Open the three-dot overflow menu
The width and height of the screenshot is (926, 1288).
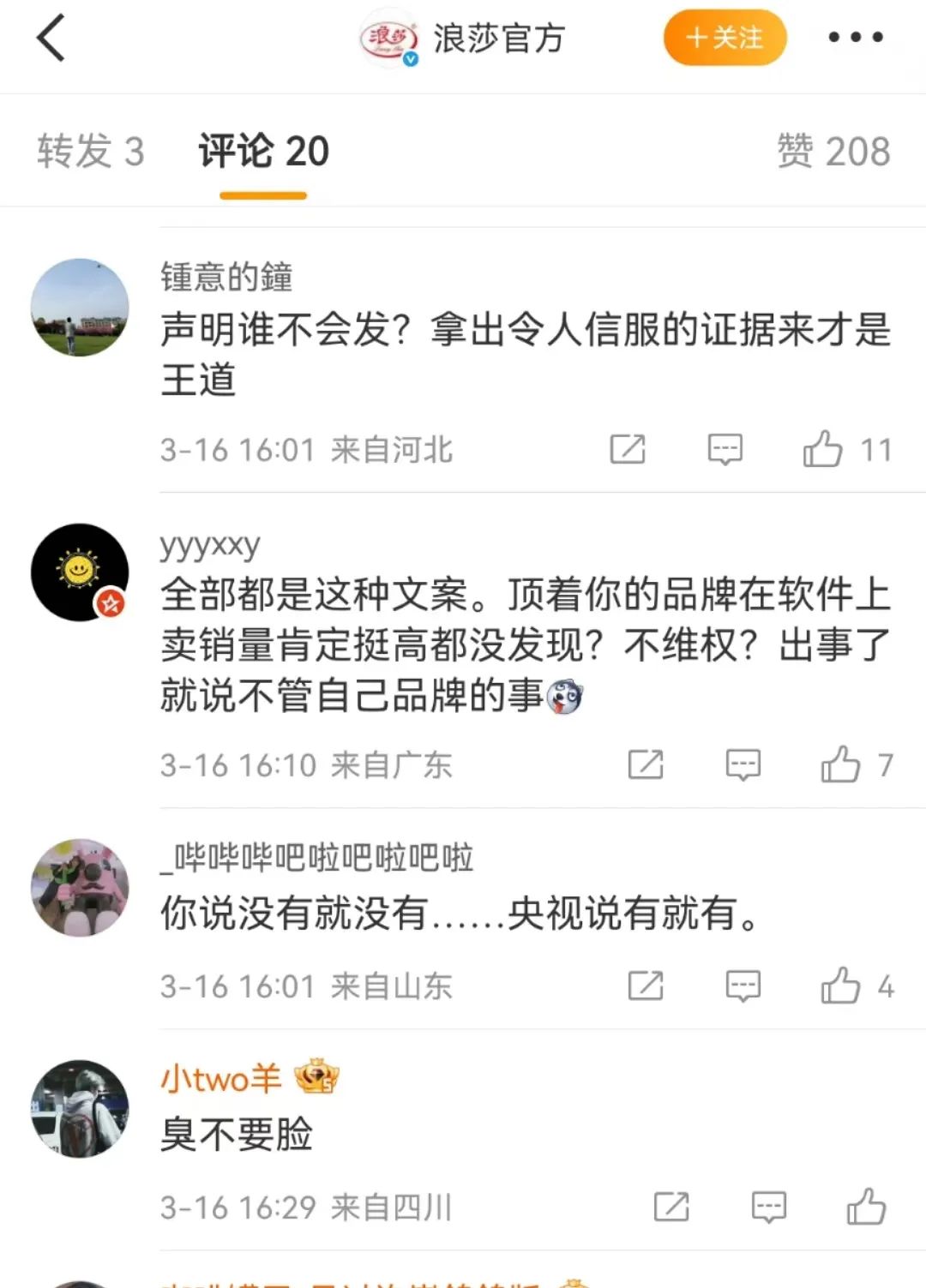click(x=855, y=38)
